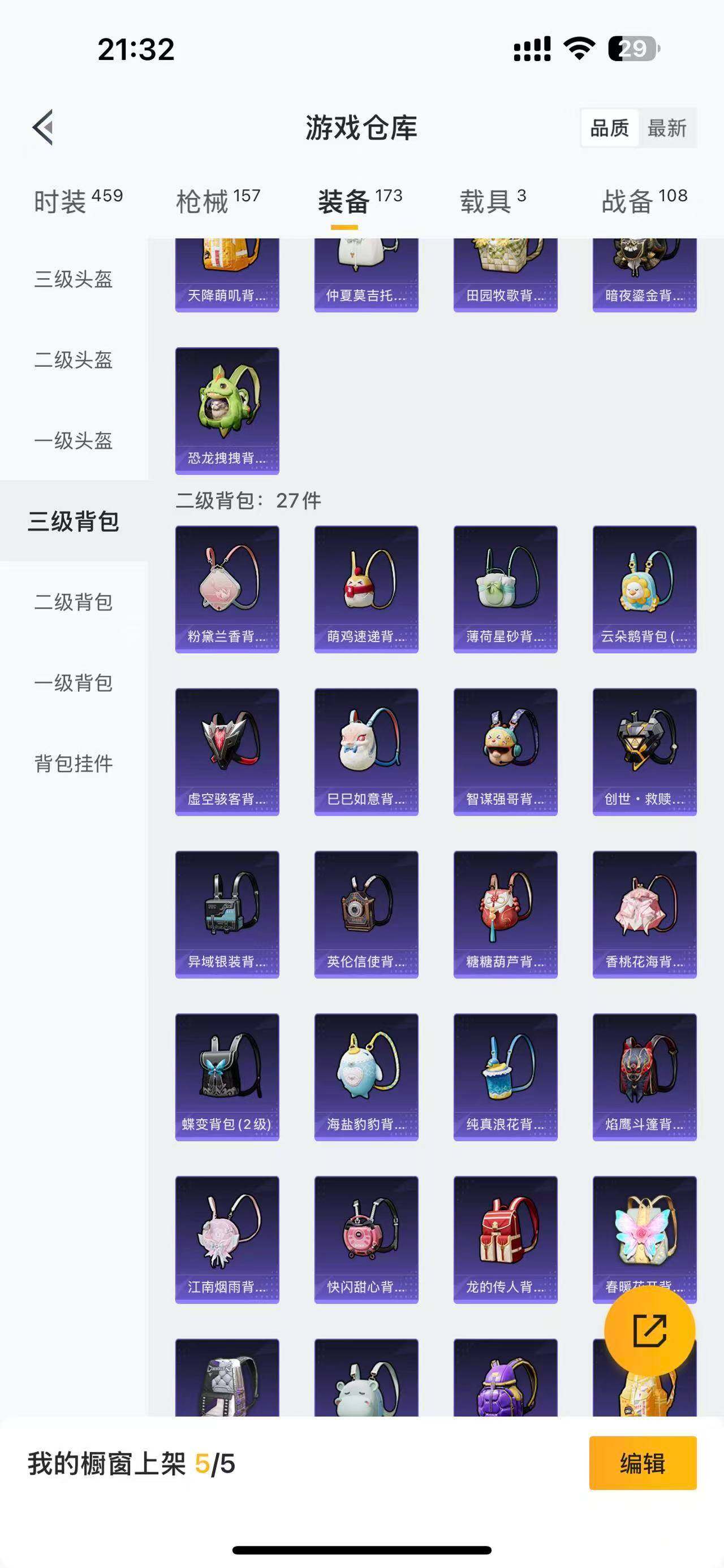Open the 创世·救赎 backpack item
724x1568 pixels.
[x=644, y=751]
